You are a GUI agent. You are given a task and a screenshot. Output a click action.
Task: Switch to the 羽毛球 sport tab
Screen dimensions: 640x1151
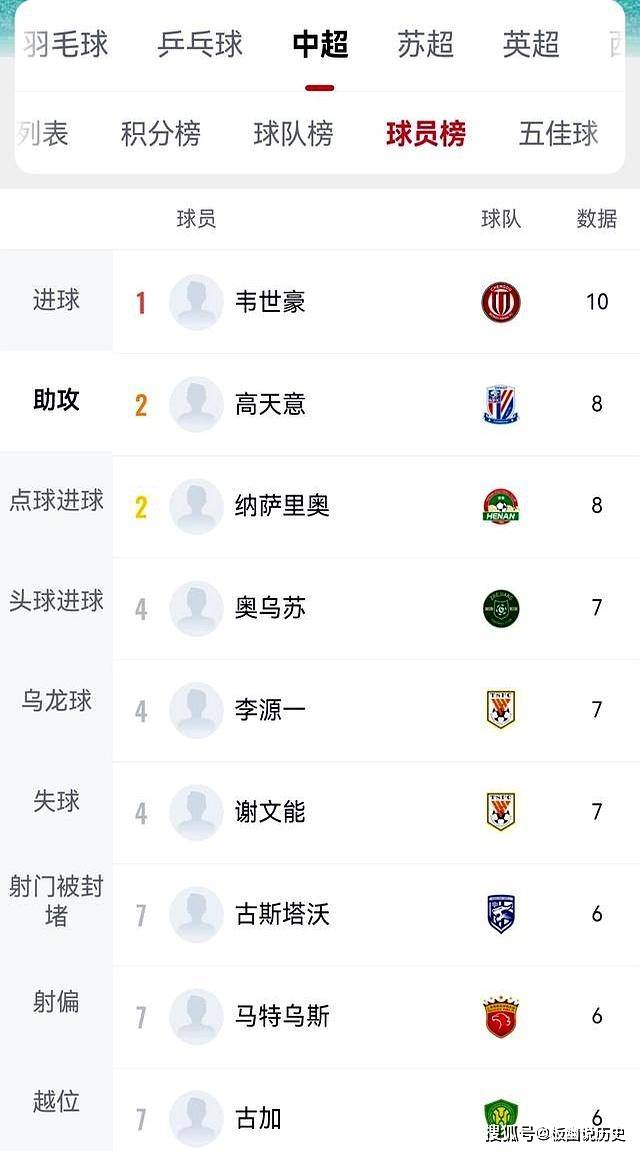click(x=66, y=44)
